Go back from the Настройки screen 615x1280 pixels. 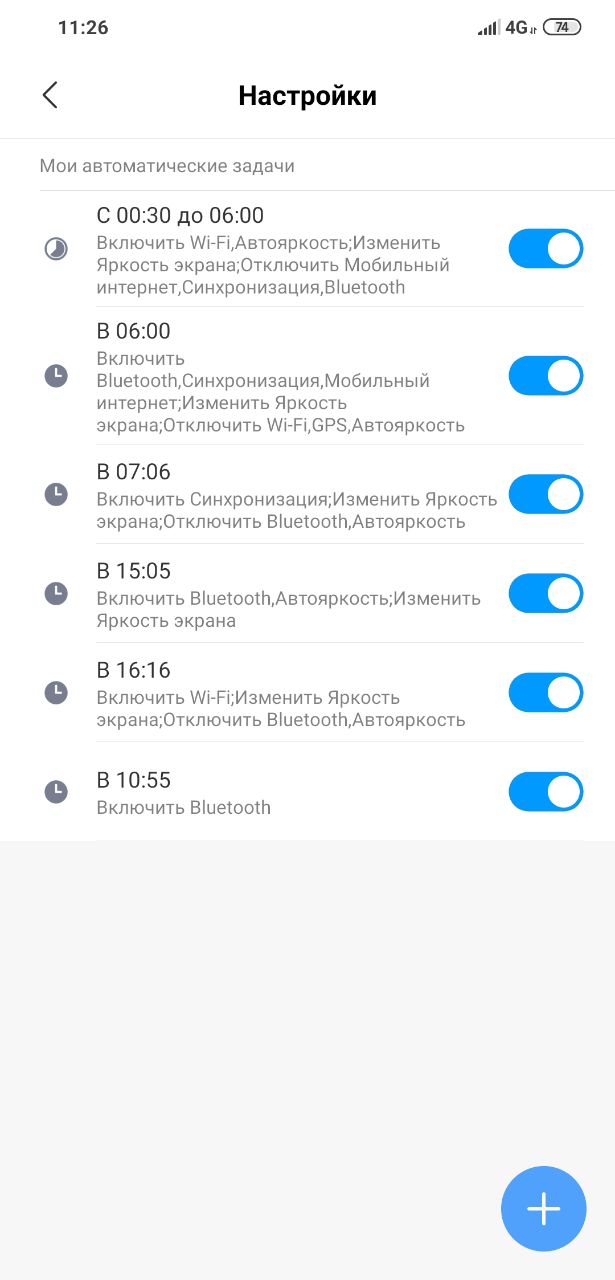50,95
